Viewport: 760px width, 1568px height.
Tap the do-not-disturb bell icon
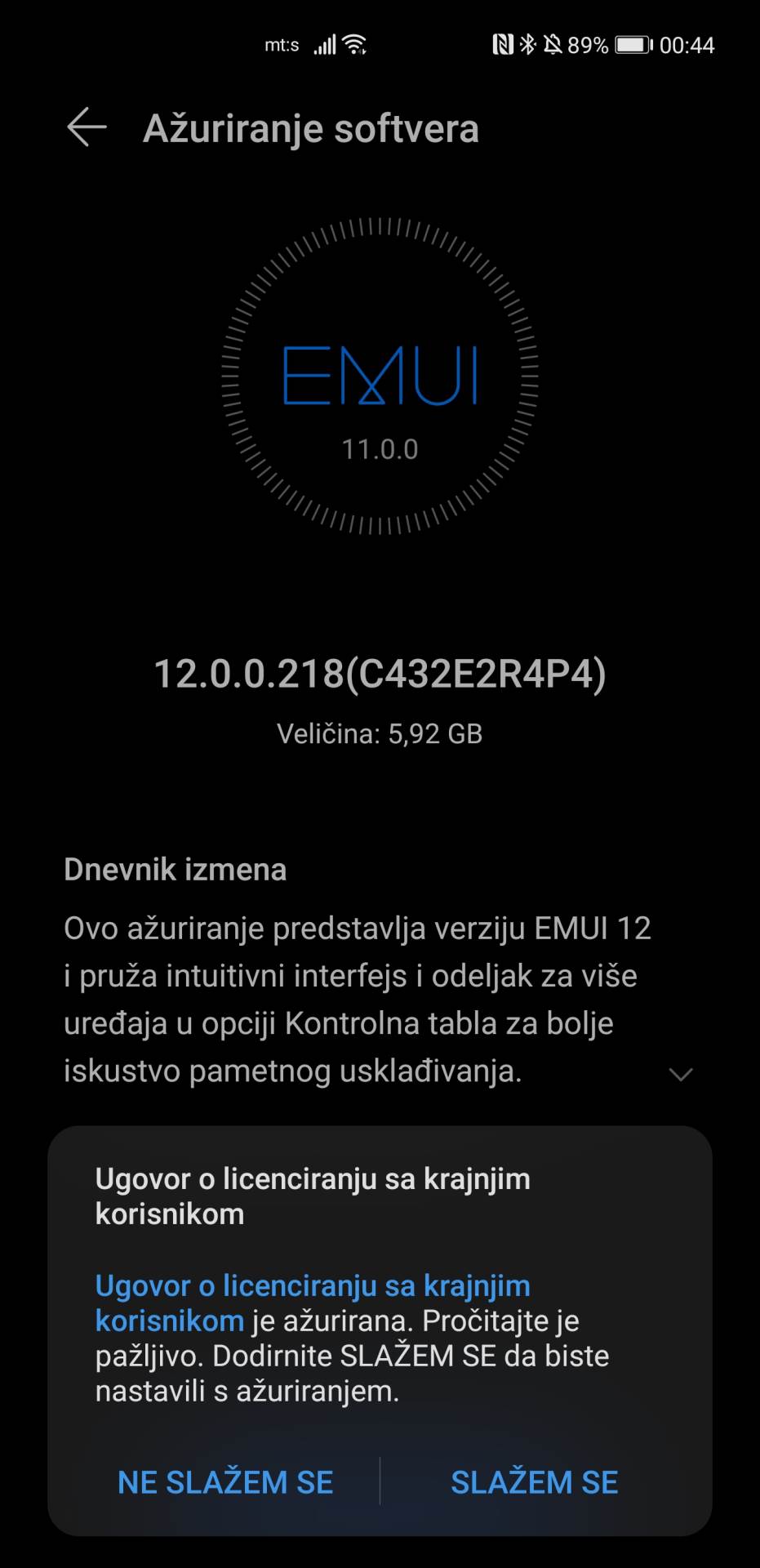click(551, 45)
